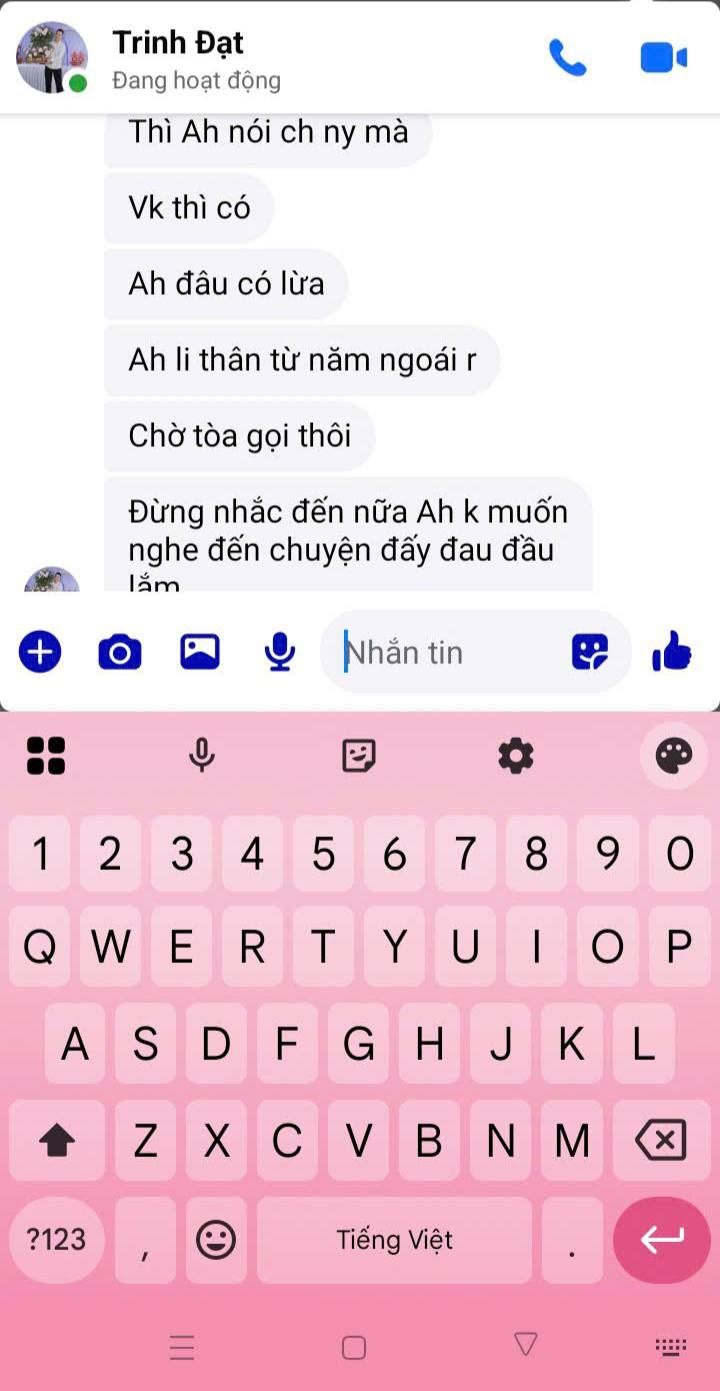Screen dimensions: 720x1391
Task: Open Trinh Đạt's profile picture in header
Action: pos(51,58)
